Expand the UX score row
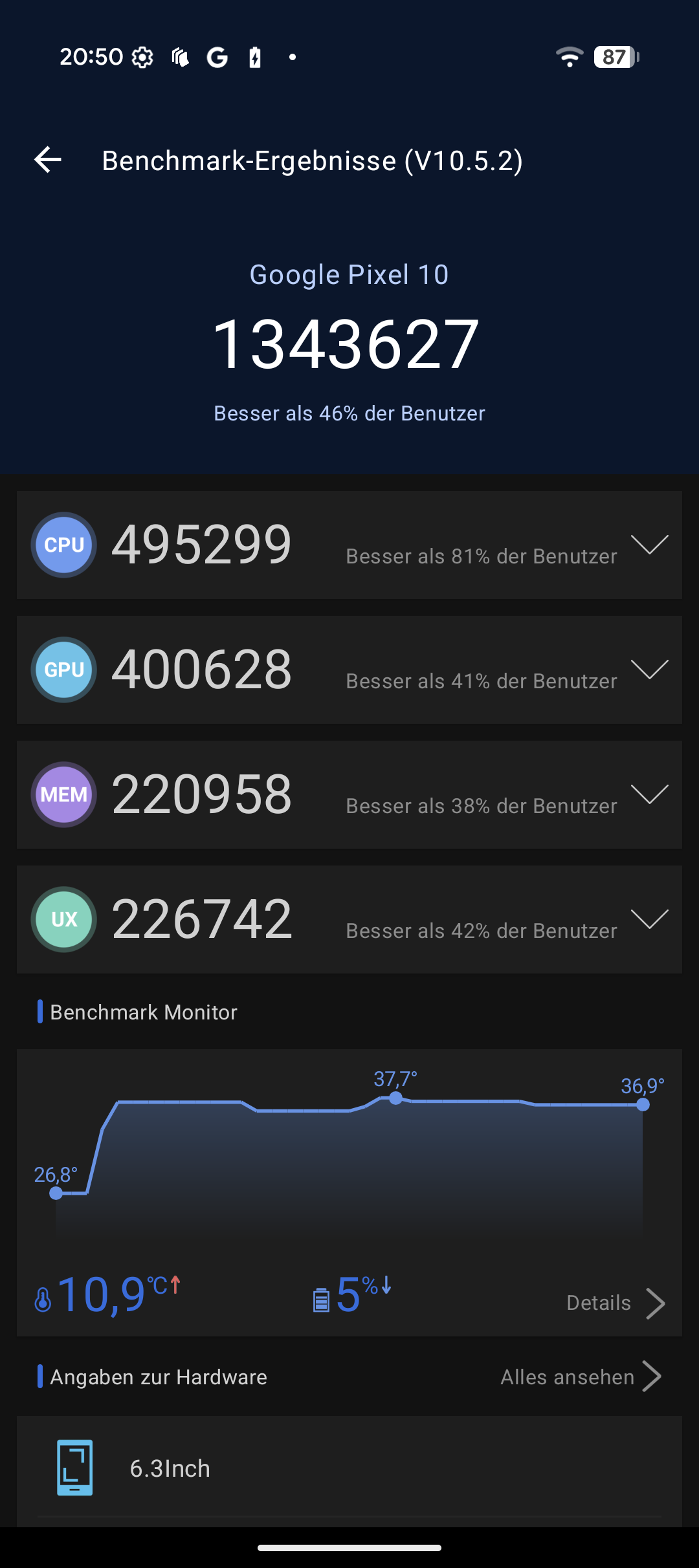 click(649, 919)
